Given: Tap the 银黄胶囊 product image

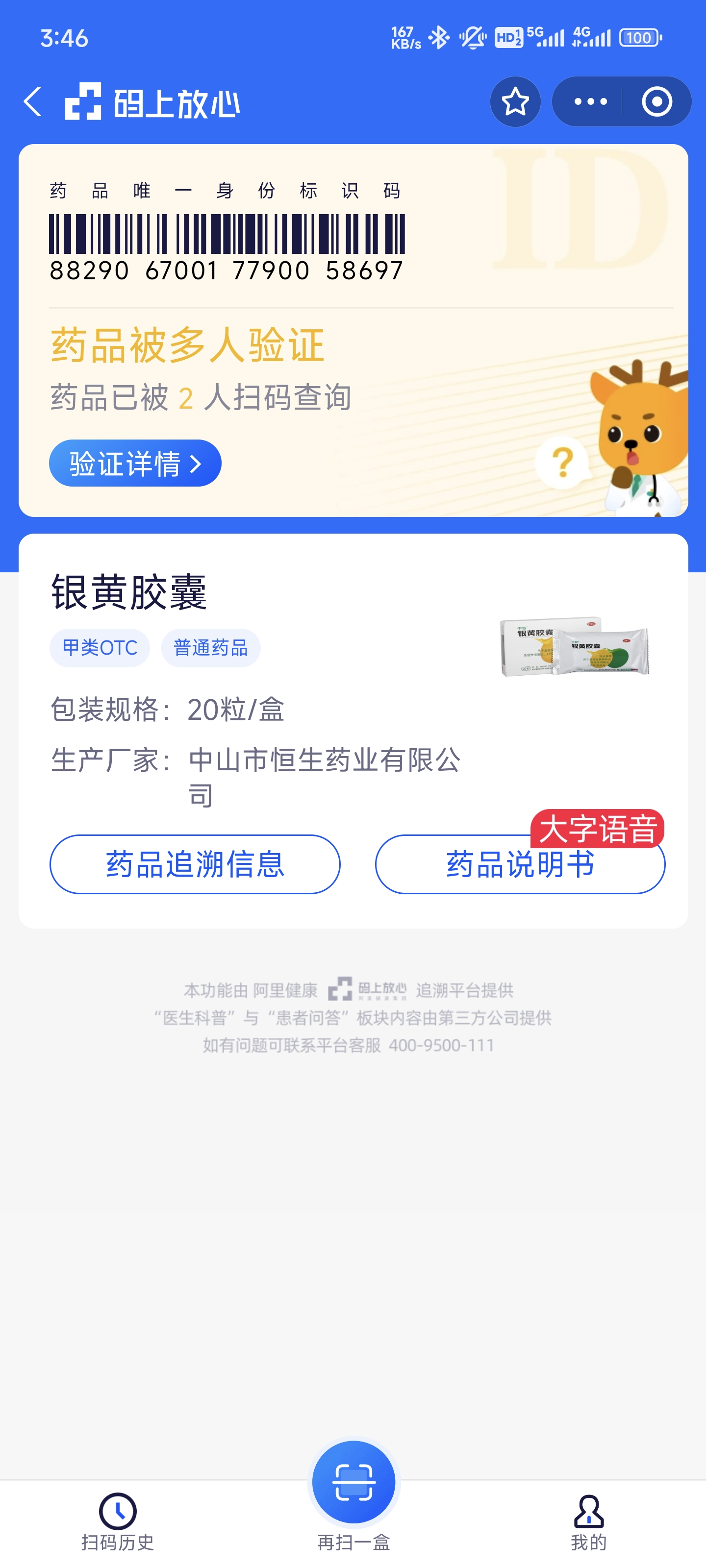Looking at the screenshot, I should pos(575,646).
